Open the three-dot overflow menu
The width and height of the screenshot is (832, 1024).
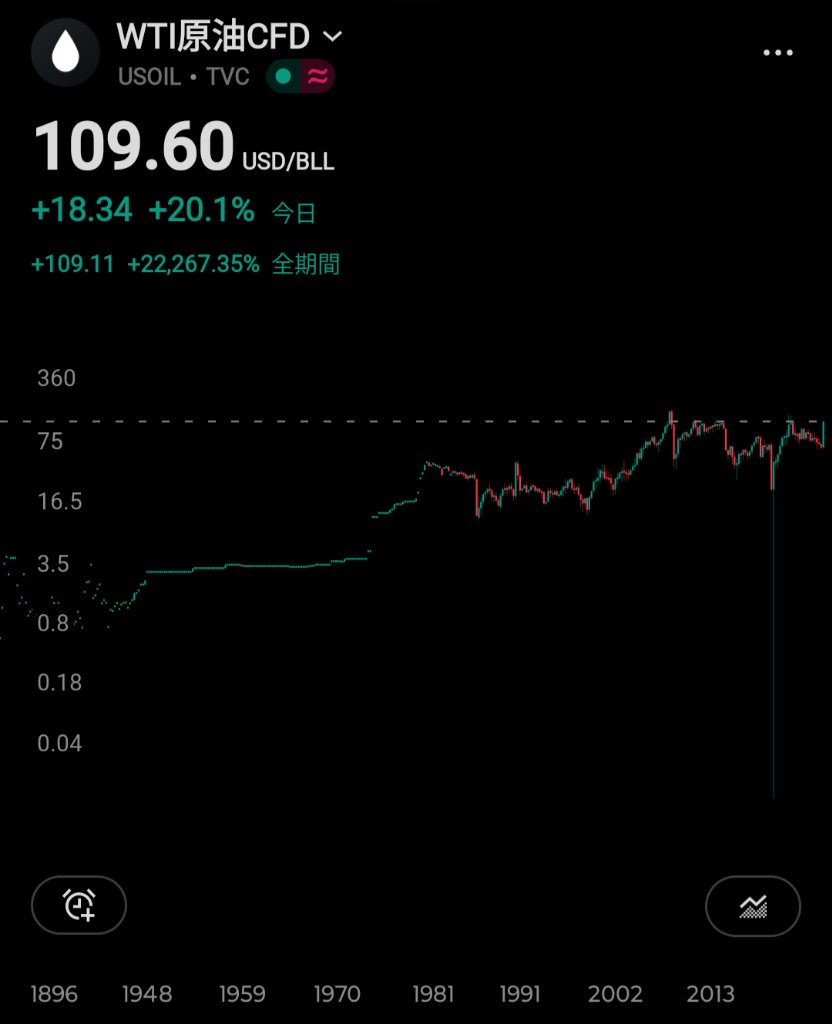click(x=779, y=53)
